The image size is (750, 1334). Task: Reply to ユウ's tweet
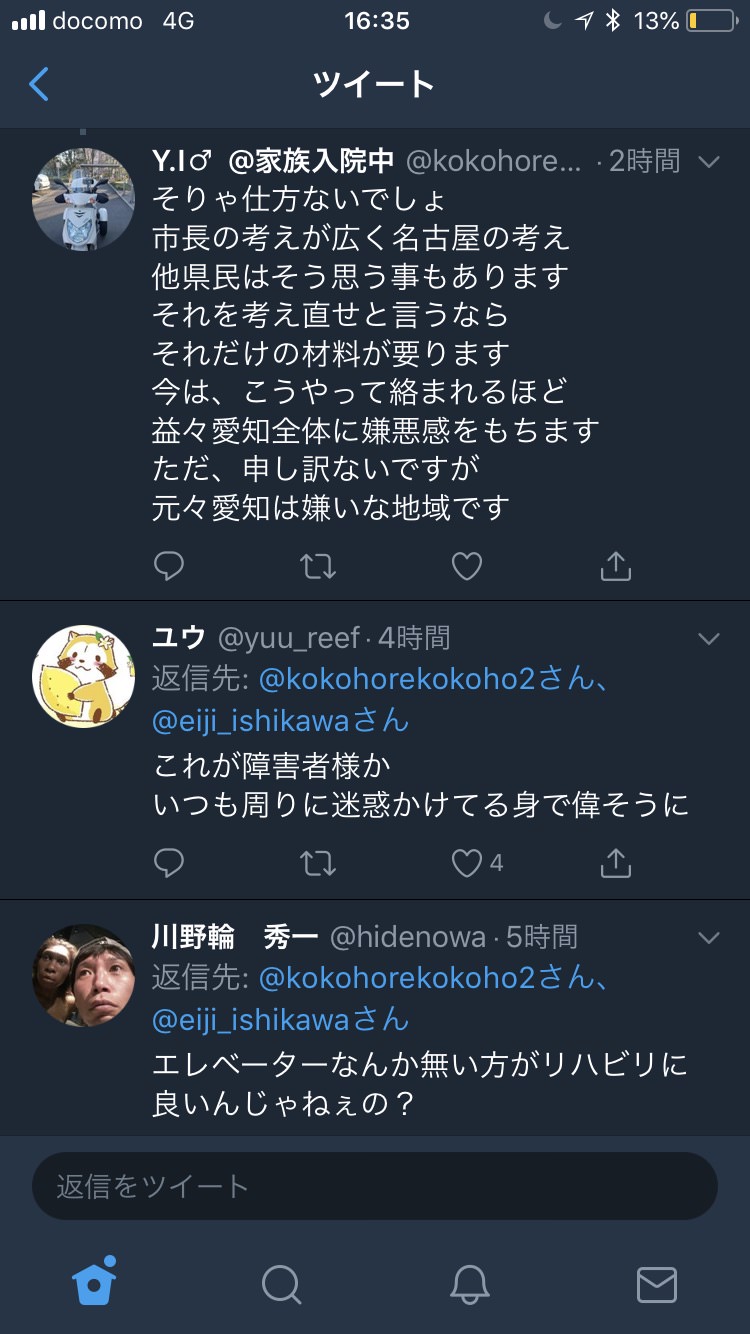point(169,863)
